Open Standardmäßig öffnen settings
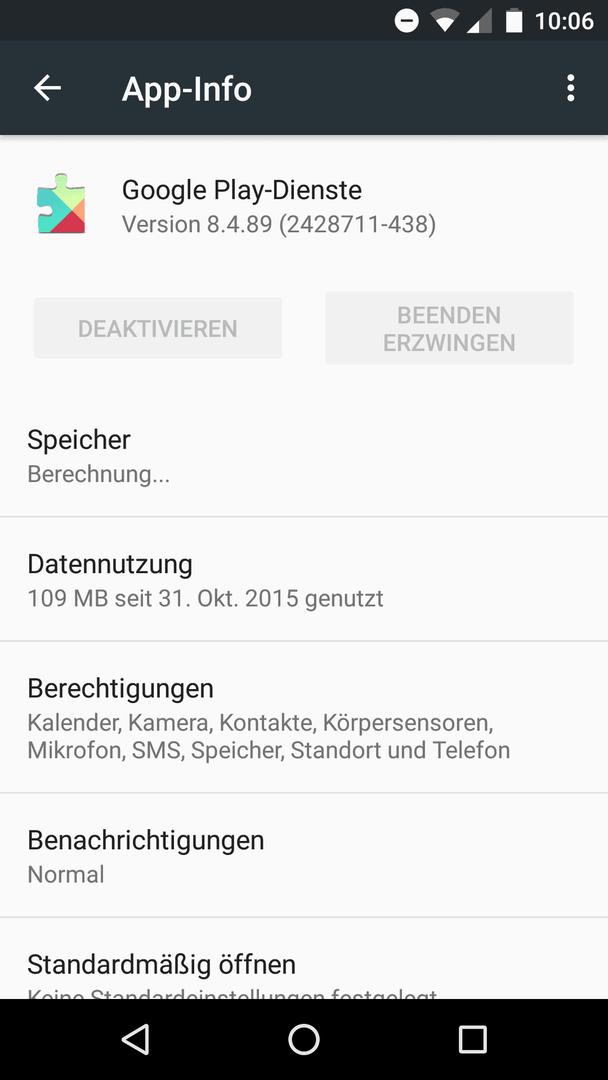Viewport: 608px width, 1080px height. pos(304,958)
